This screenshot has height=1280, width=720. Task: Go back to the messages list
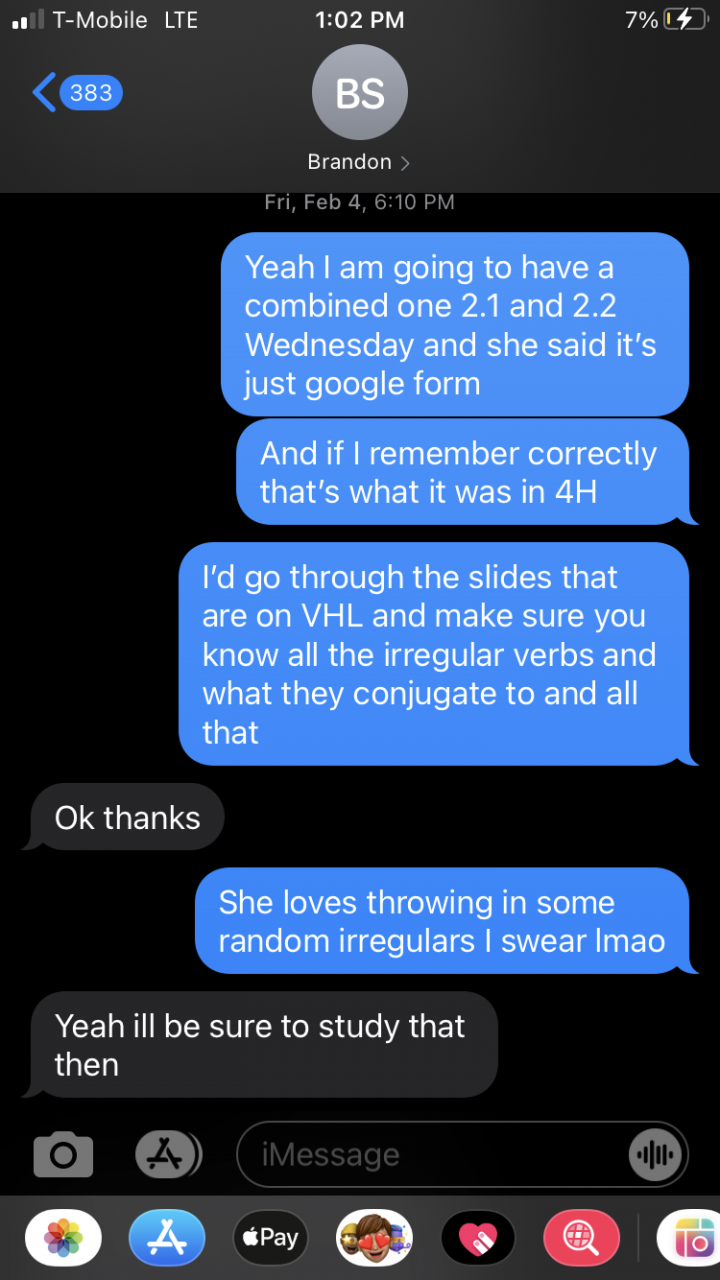pyautogui.click(x=75, y=93)
